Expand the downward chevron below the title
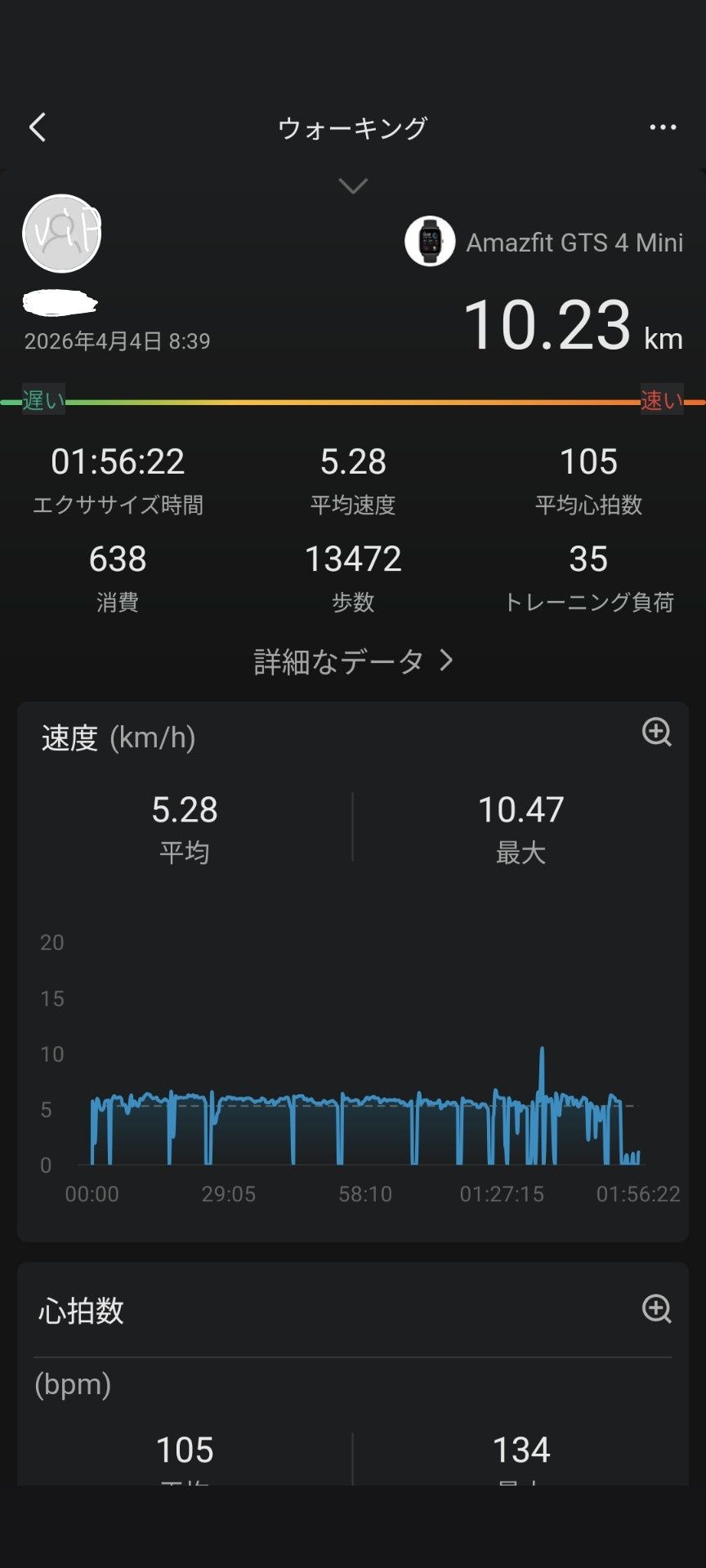The image size is (706, 1568). click(x=353, y=186)
